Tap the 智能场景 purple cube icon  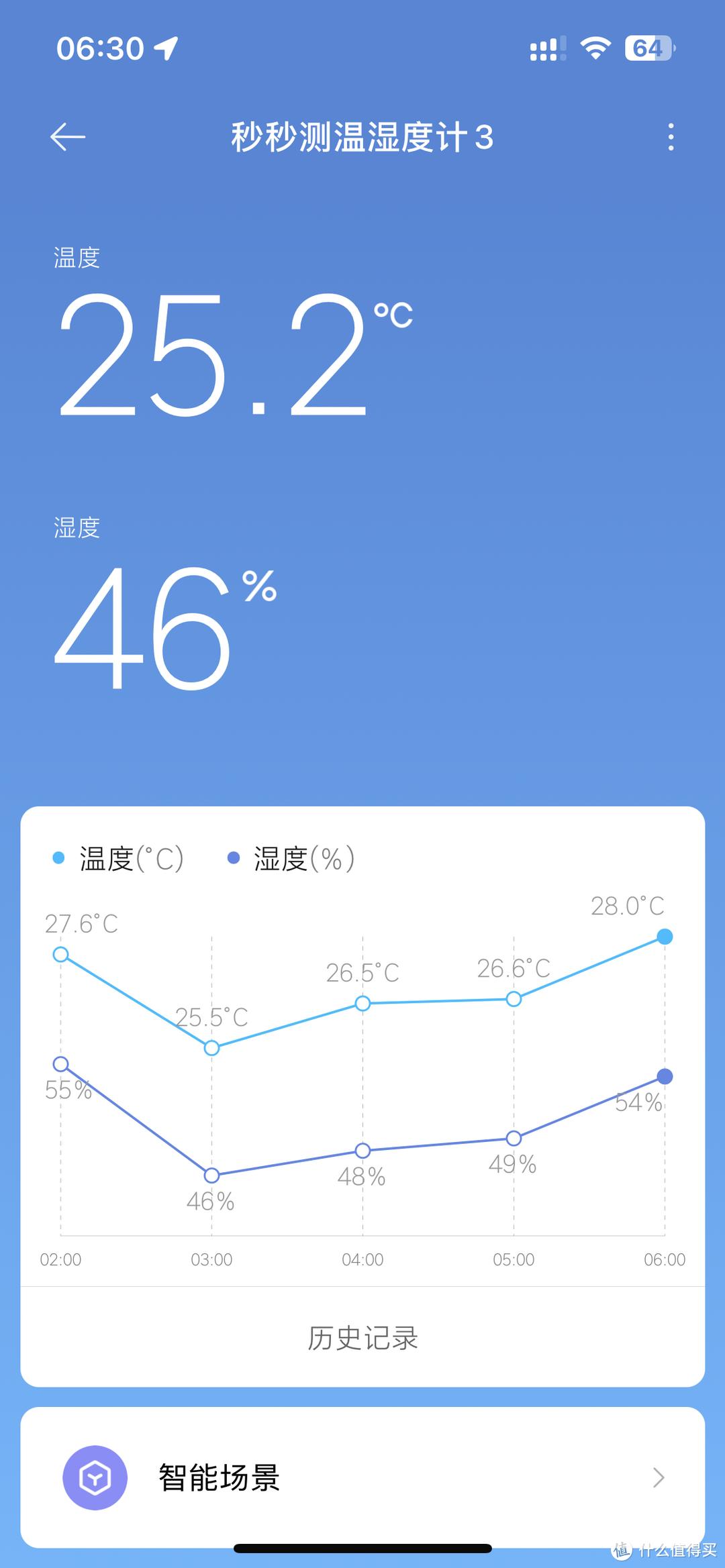(94, 1478)
